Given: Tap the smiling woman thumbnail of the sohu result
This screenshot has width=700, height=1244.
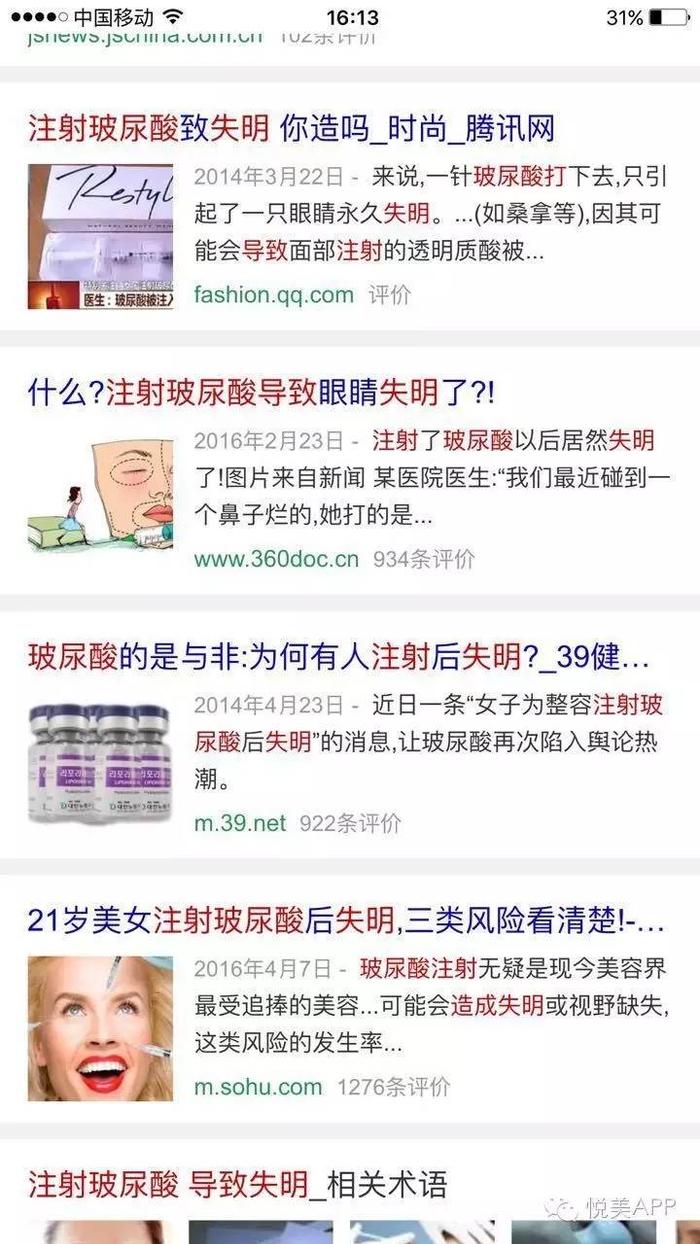Looking at the screenshot, I should pyautogui.click(x=100, y=1027).
